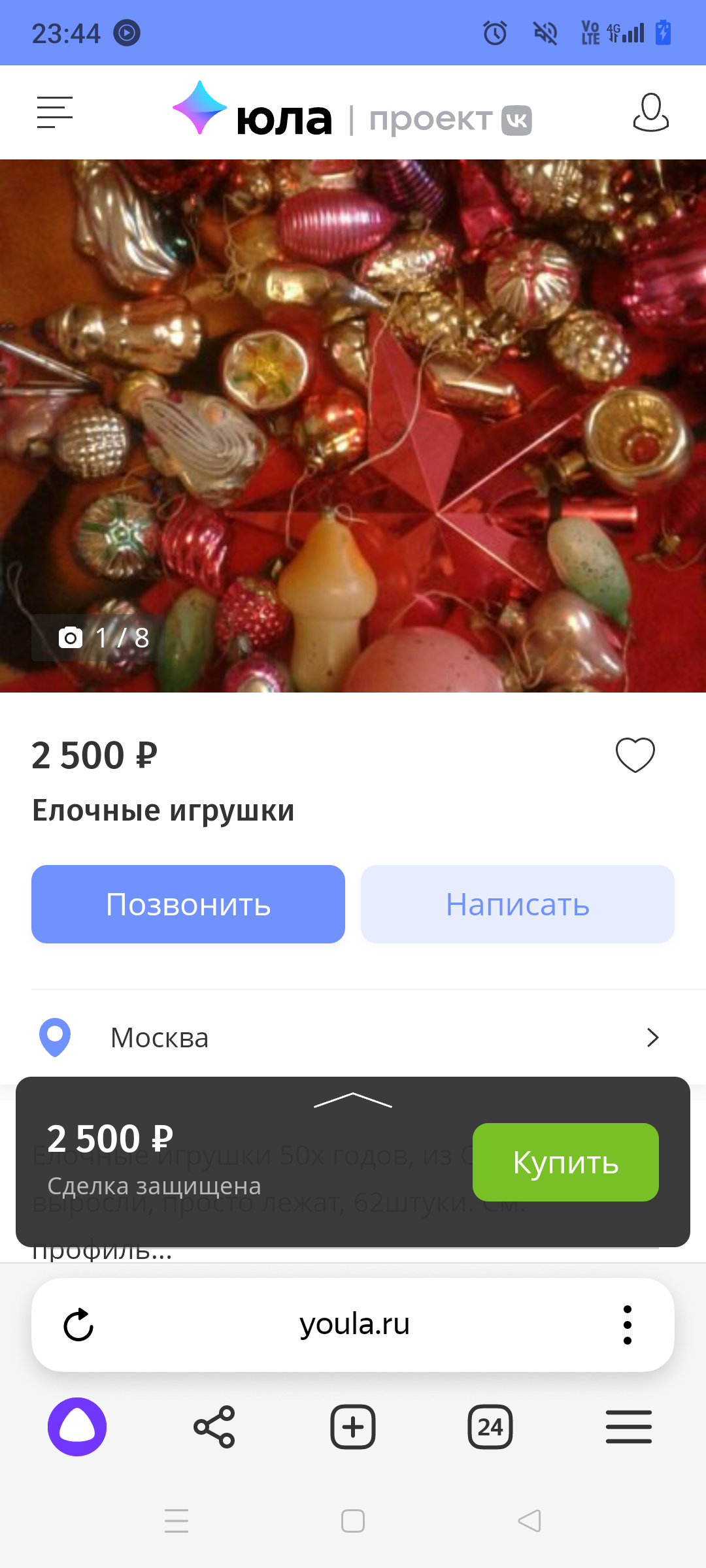Add Елочные игрушки to favorites with heart

click(x=635, y=755)
